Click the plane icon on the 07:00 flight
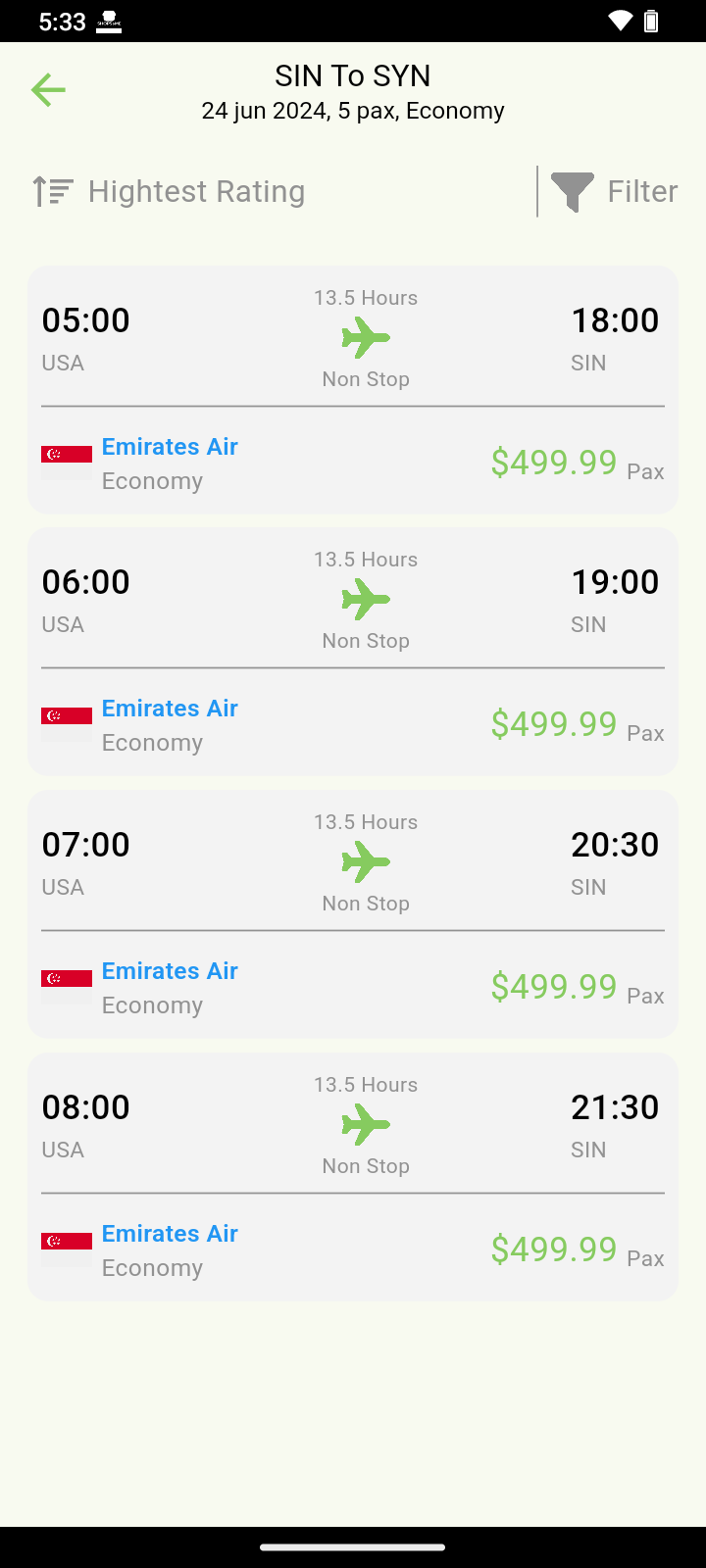This screenshot has height=1568, width=706. pos(366,862)
